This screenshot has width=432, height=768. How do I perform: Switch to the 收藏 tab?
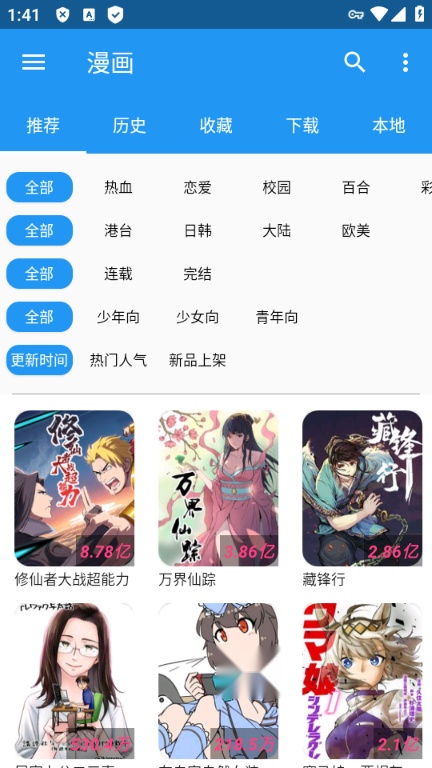(x=216, y=125)
